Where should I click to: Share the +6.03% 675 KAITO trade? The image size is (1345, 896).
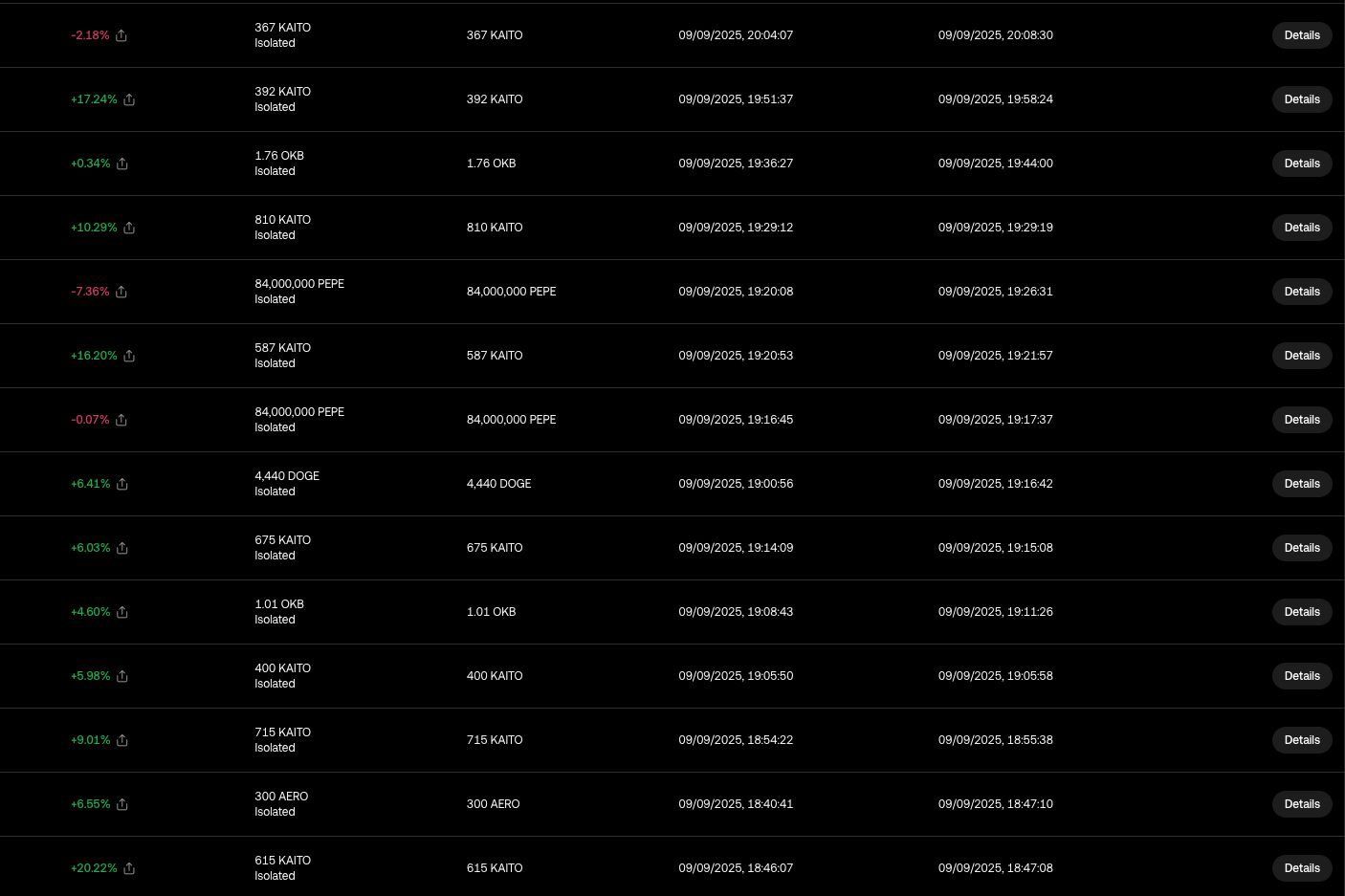pos(122,548)
